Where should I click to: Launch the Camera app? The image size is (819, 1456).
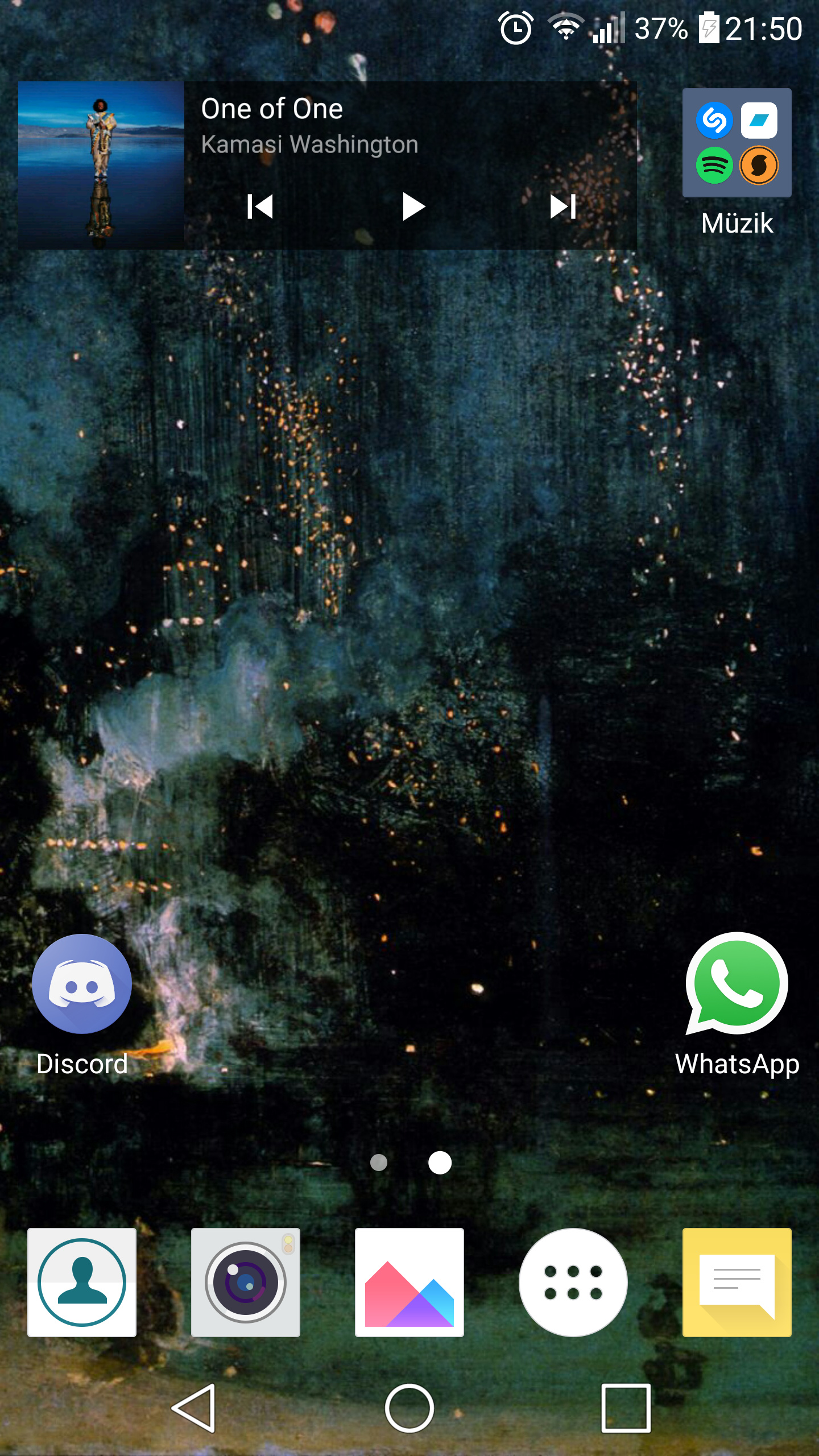[246, 1282]
